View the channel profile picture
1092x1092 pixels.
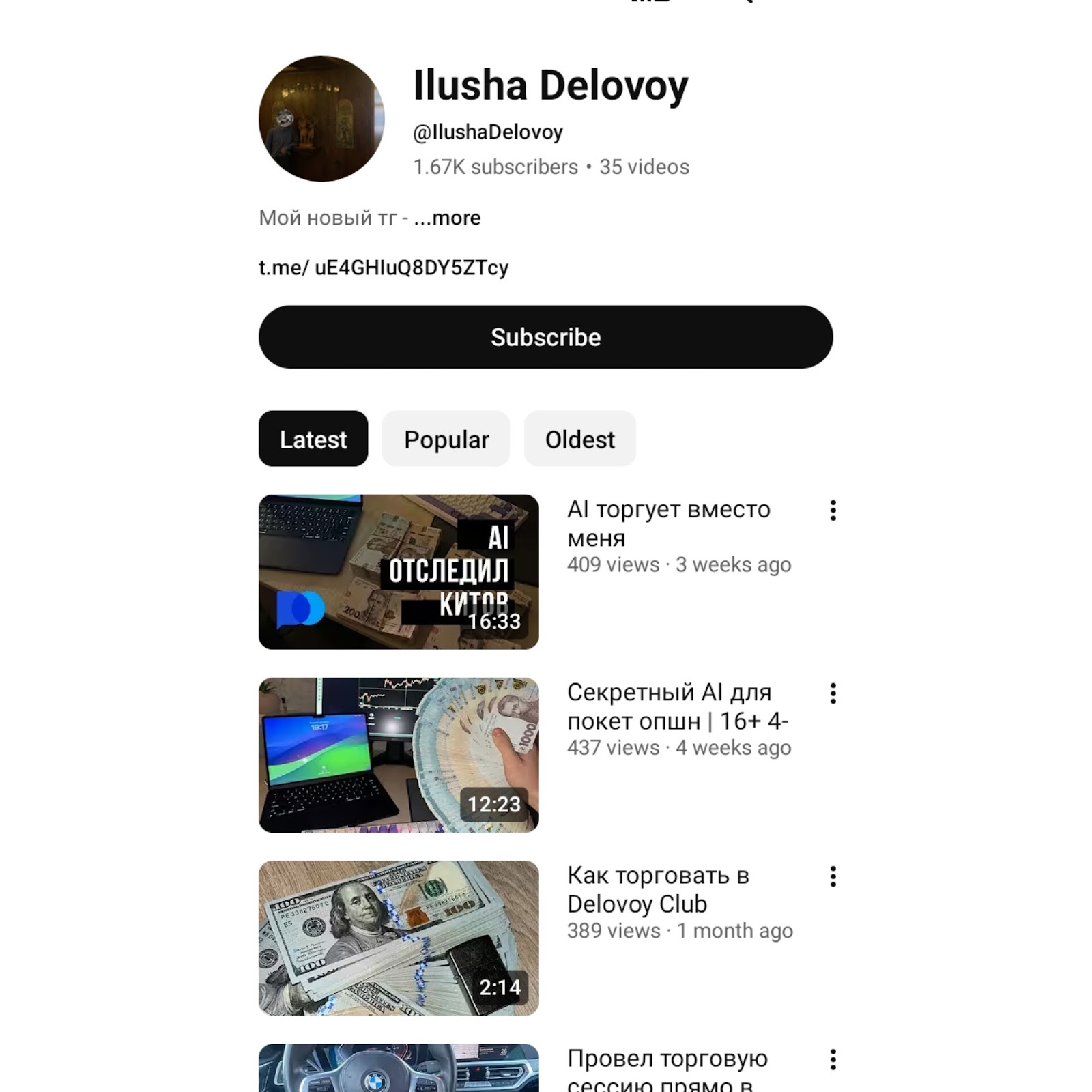[321, 119]
